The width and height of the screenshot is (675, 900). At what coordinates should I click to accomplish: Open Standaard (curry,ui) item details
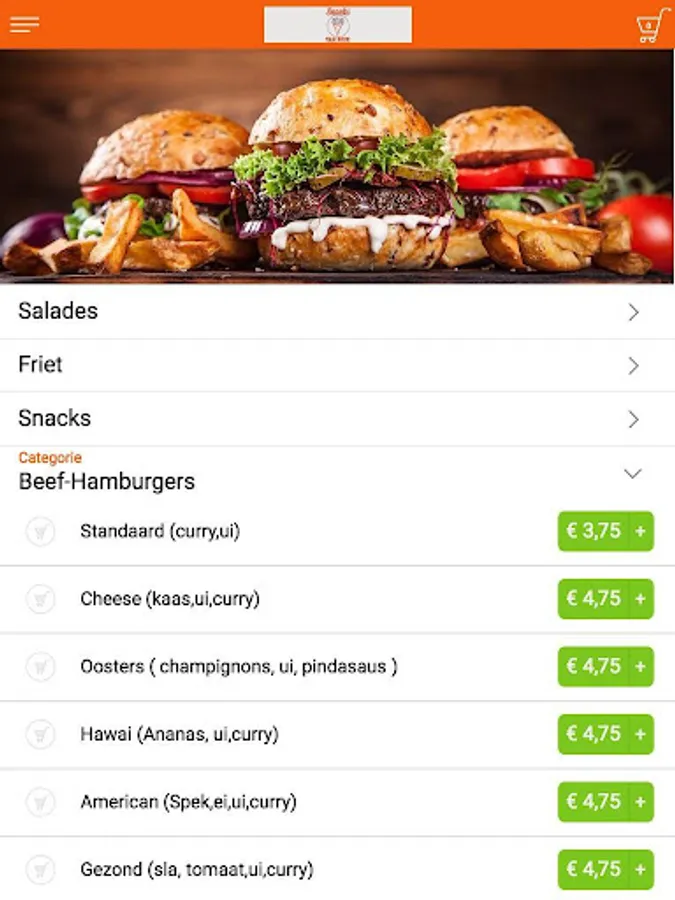point(160,531)
